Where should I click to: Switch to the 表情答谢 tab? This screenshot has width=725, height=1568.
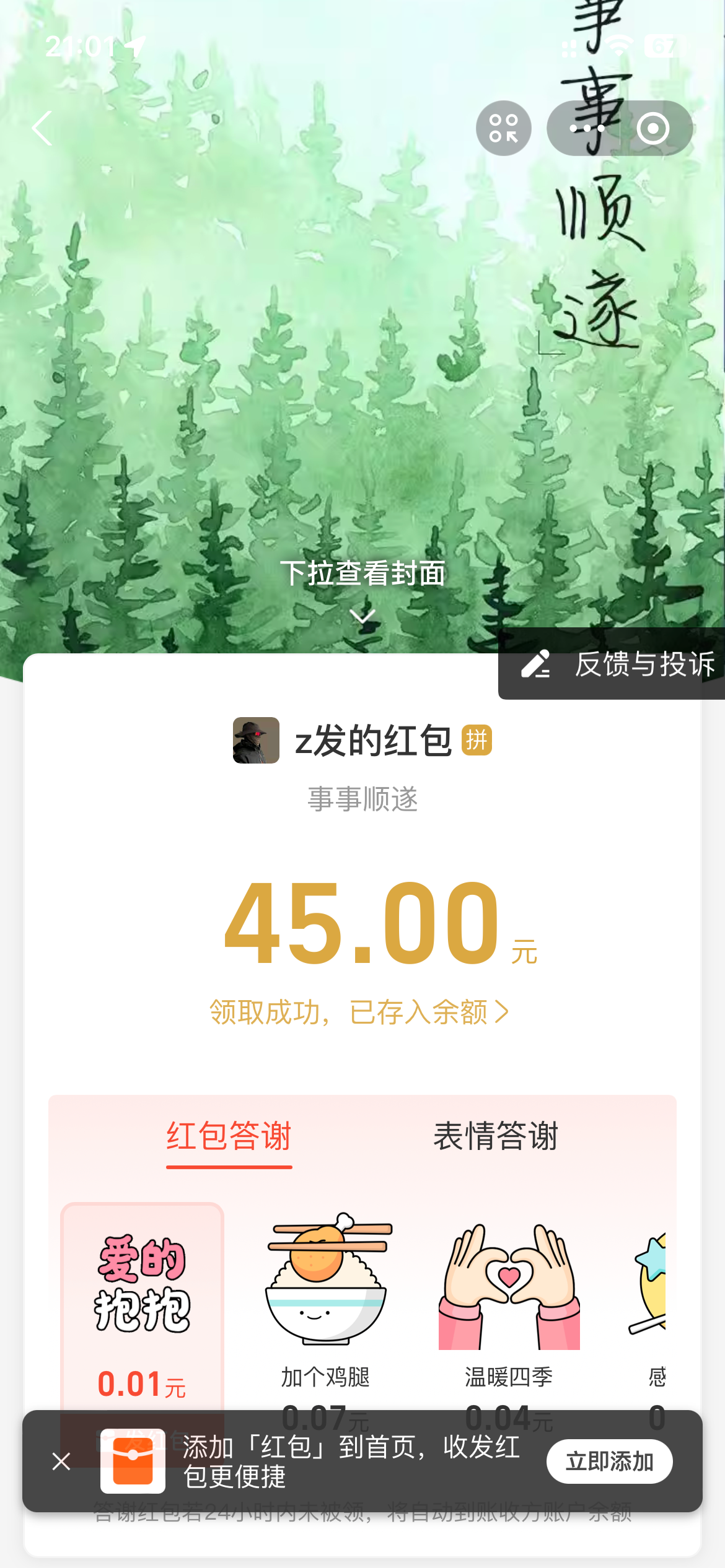[x=496, y=1137]
